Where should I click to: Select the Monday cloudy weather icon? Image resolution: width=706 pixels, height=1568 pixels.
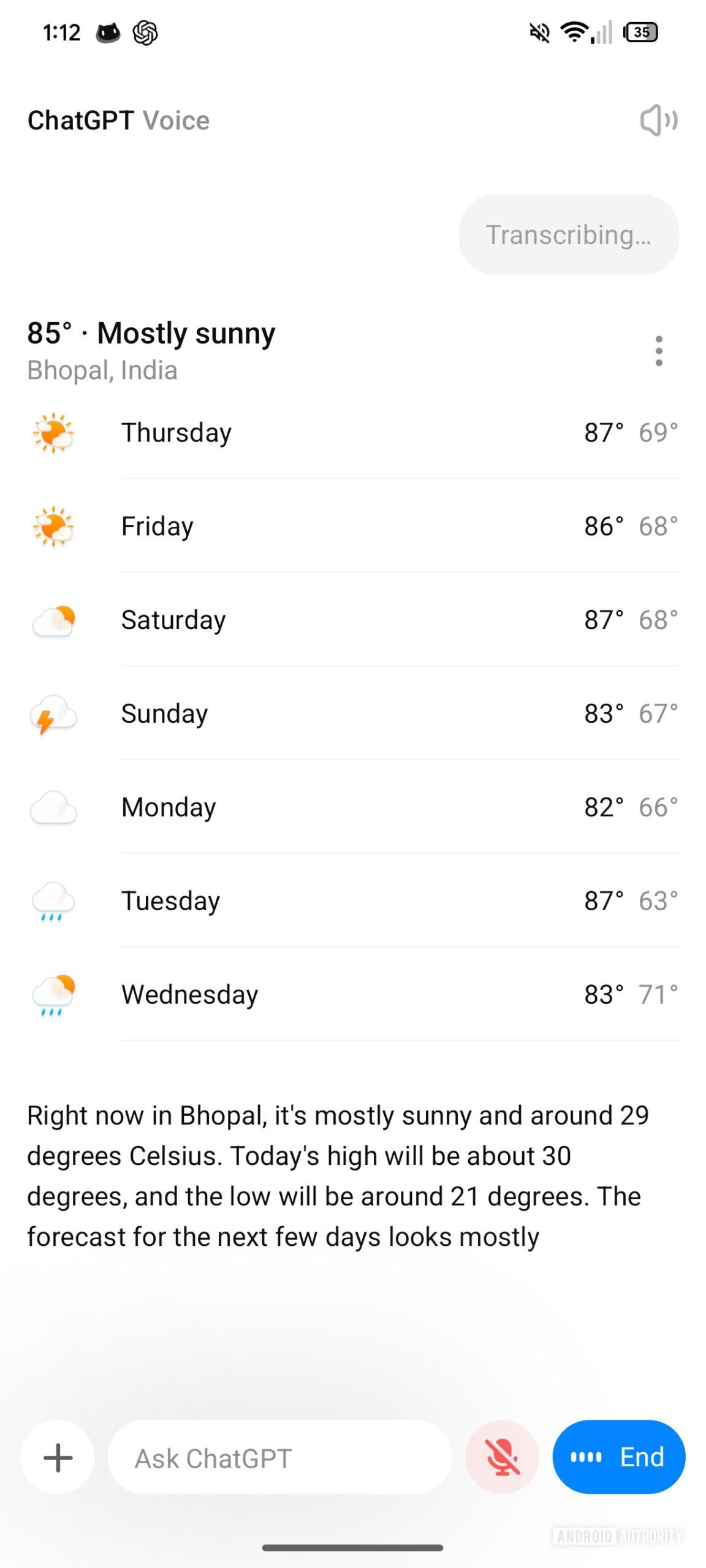[53, 807]
